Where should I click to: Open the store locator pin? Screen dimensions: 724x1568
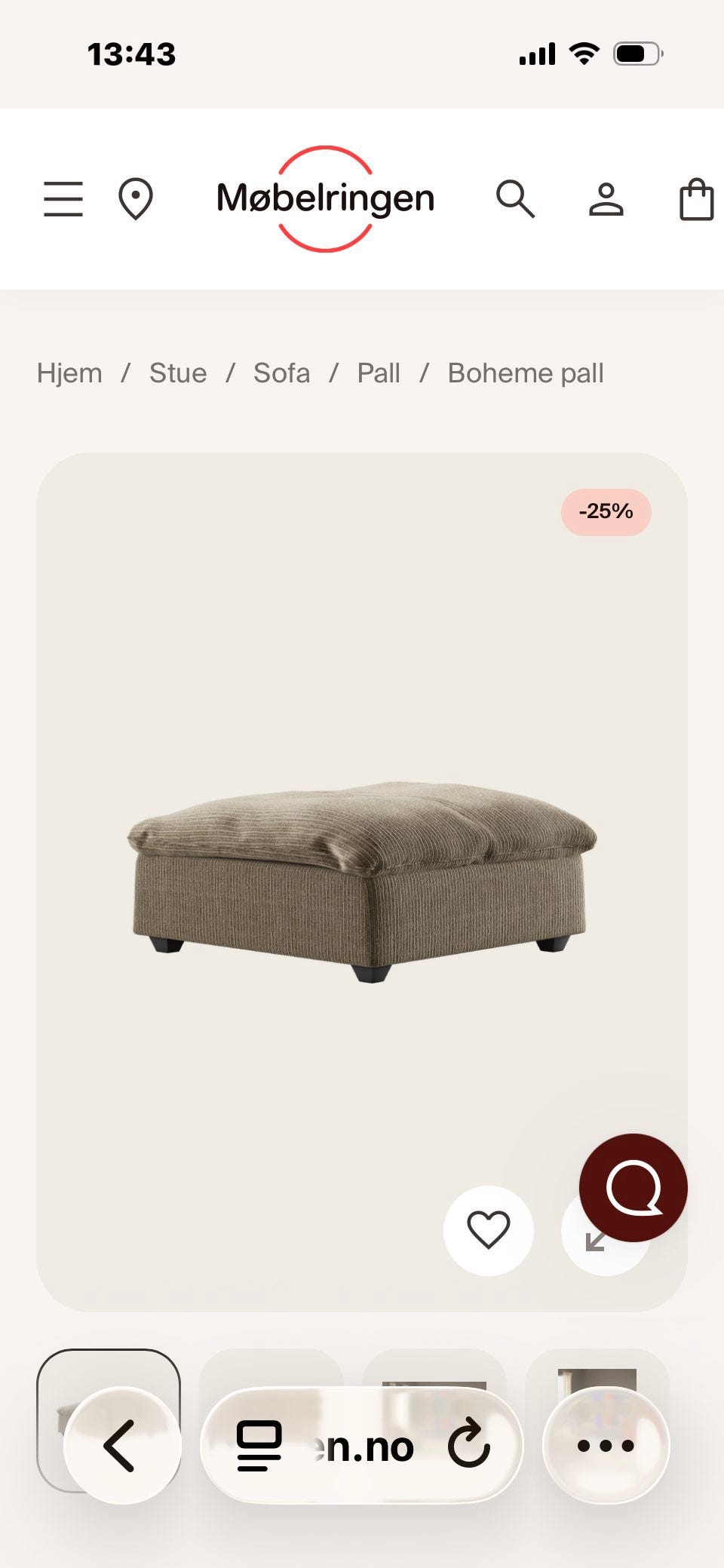click(136, 199)
